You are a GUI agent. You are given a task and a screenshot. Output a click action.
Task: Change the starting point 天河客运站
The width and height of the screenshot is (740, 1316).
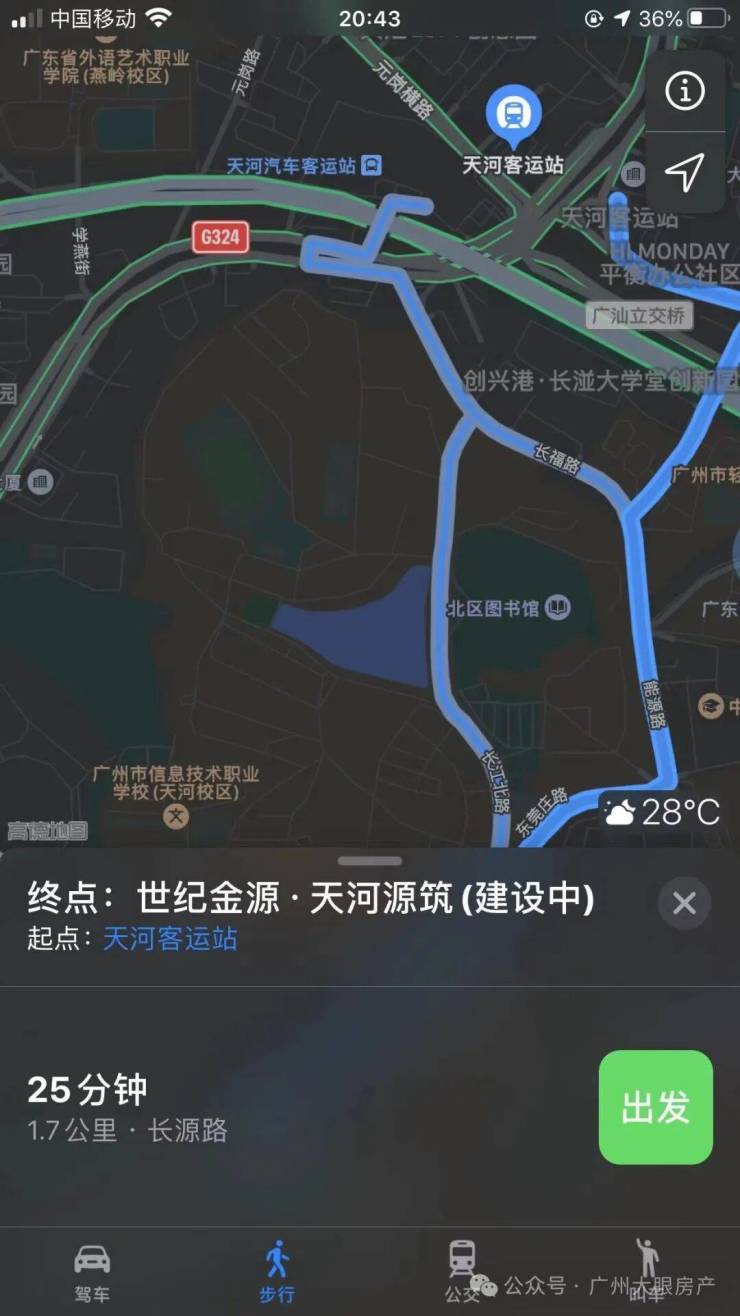point(170,939)
